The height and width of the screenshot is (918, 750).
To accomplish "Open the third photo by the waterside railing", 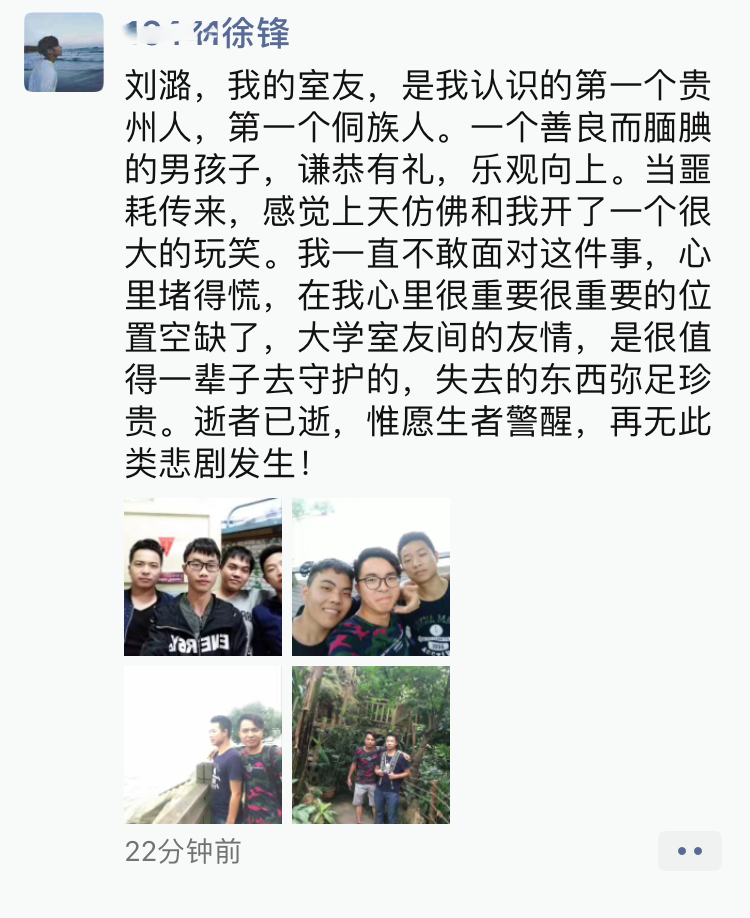I will pos(203,745).
